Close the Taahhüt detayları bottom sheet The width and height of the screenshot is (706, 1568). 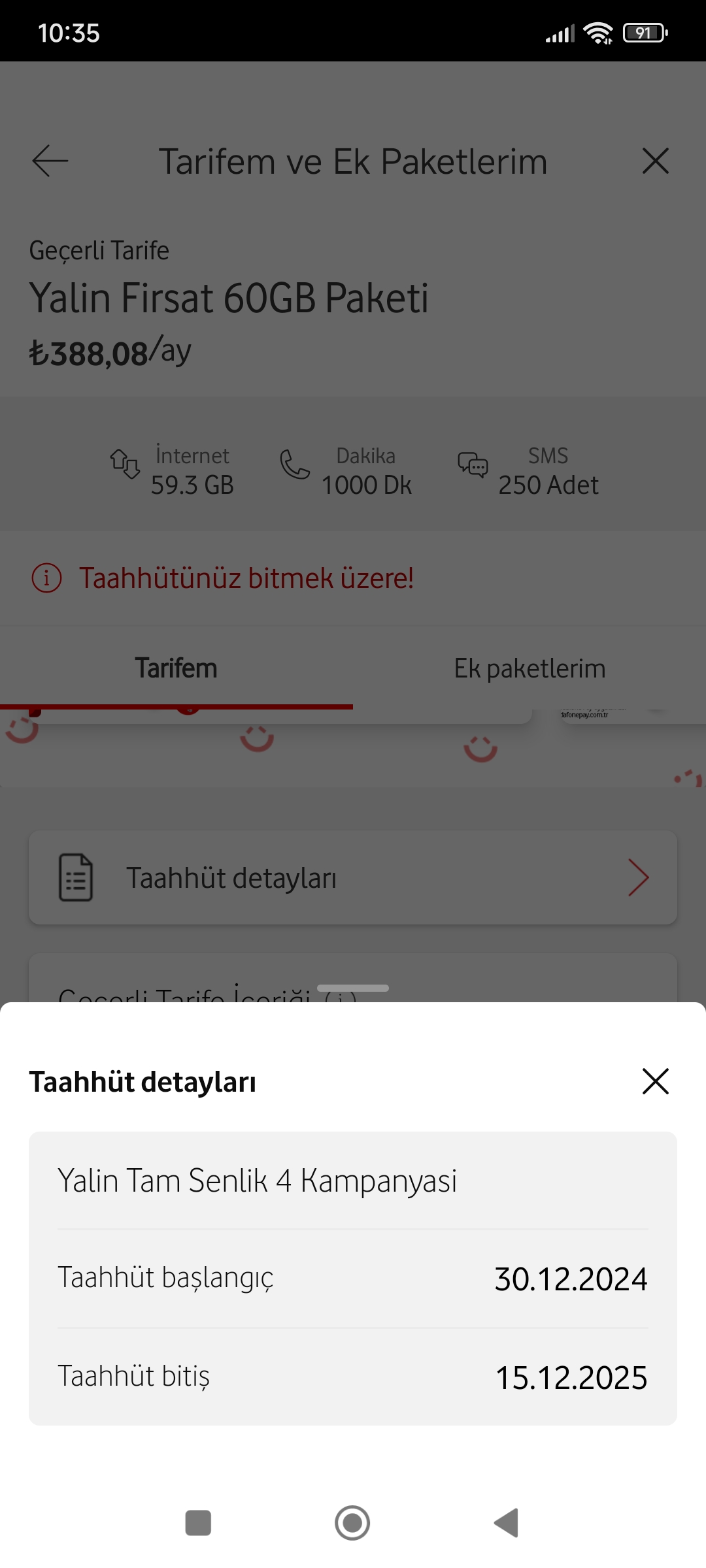655,1081
